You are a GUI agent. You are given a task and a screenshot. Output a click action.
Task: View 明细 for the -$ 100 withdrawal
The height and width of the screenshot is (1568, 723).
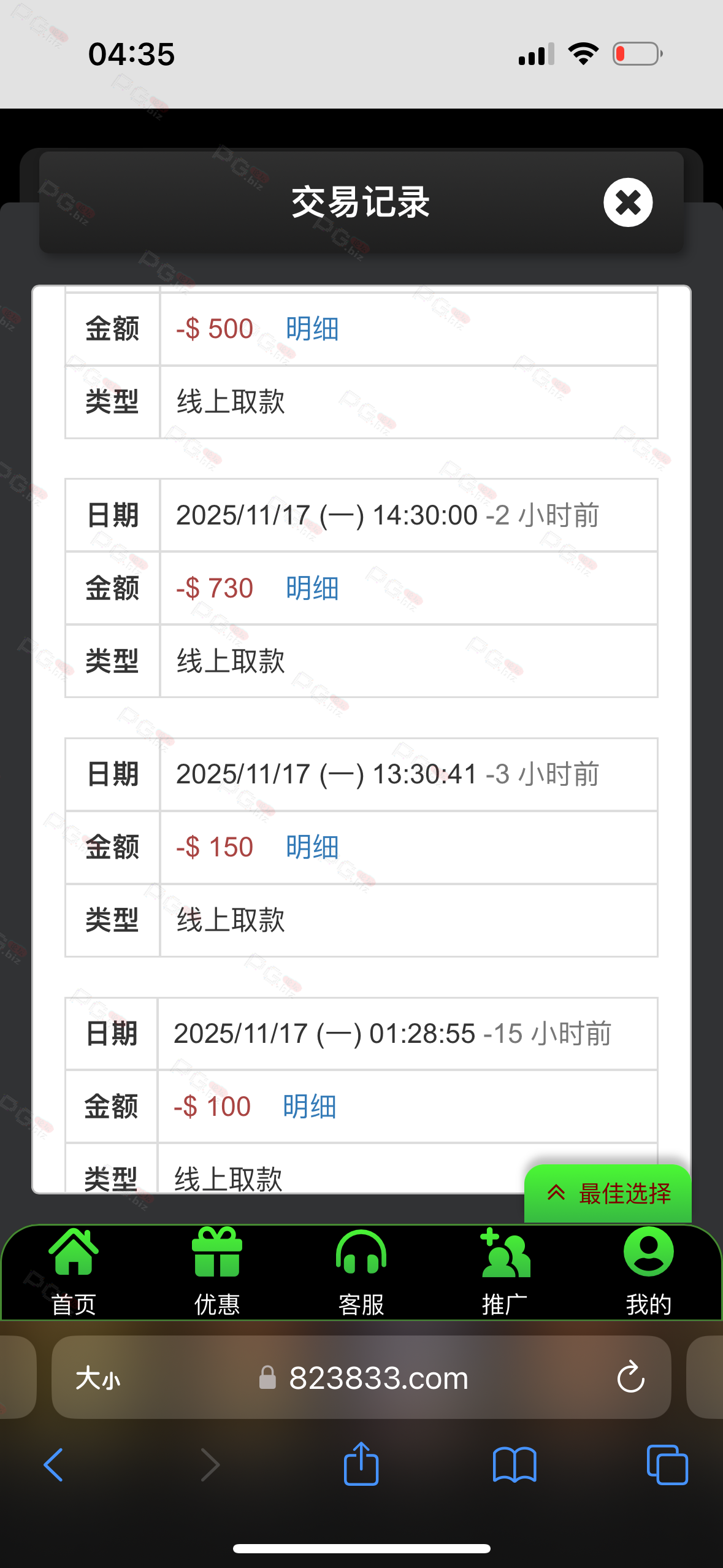click(x=310, y=1107)
